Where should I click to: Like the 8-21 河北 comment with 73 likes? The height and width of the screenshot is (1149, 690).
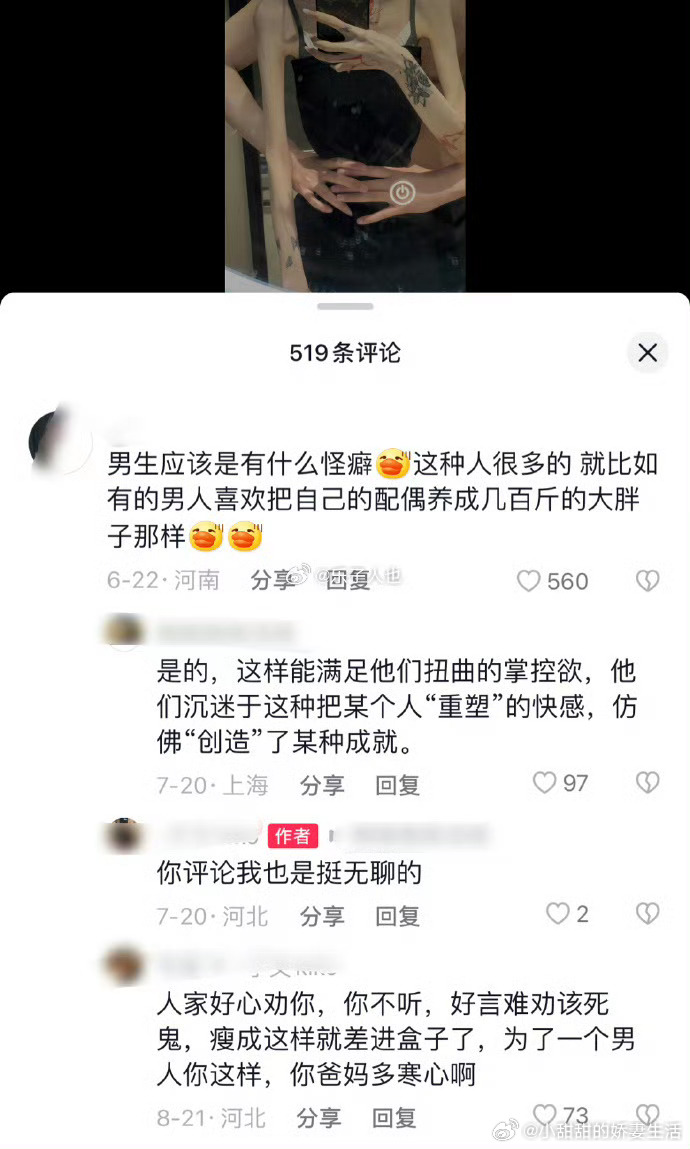coord(544,1115)
